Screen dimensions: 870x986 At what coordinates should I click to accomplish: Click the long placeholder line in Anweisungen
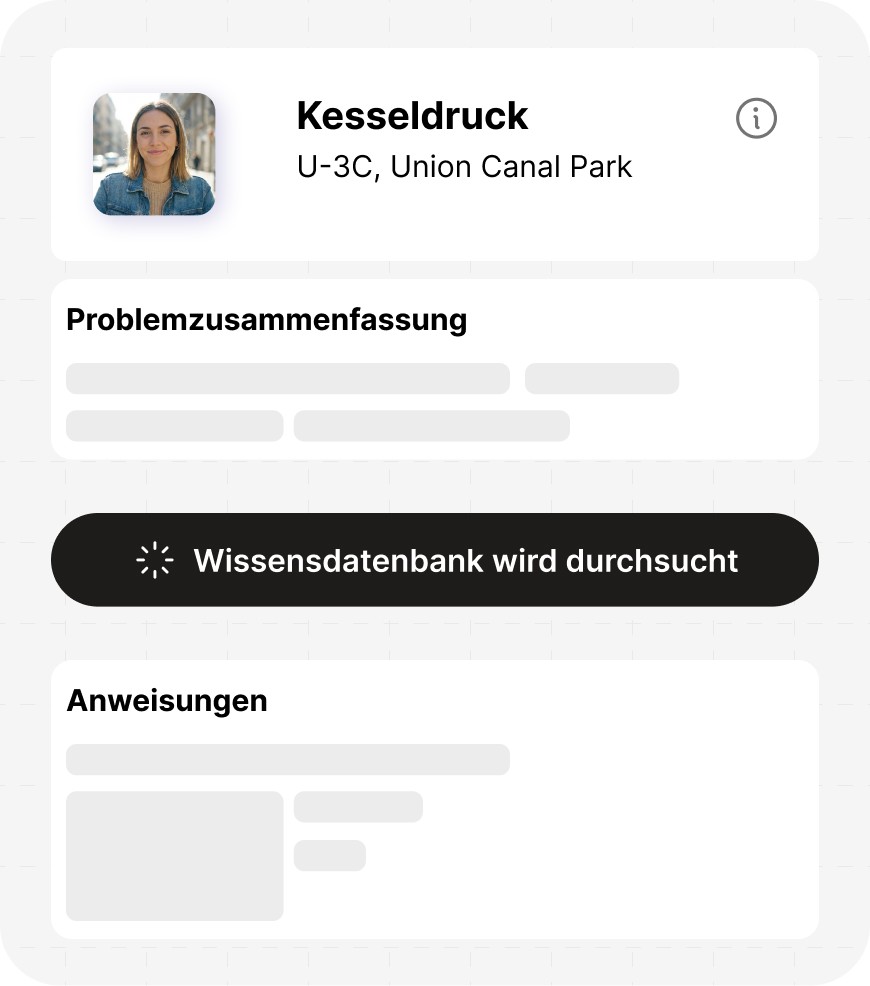click(x=288, y=760)
